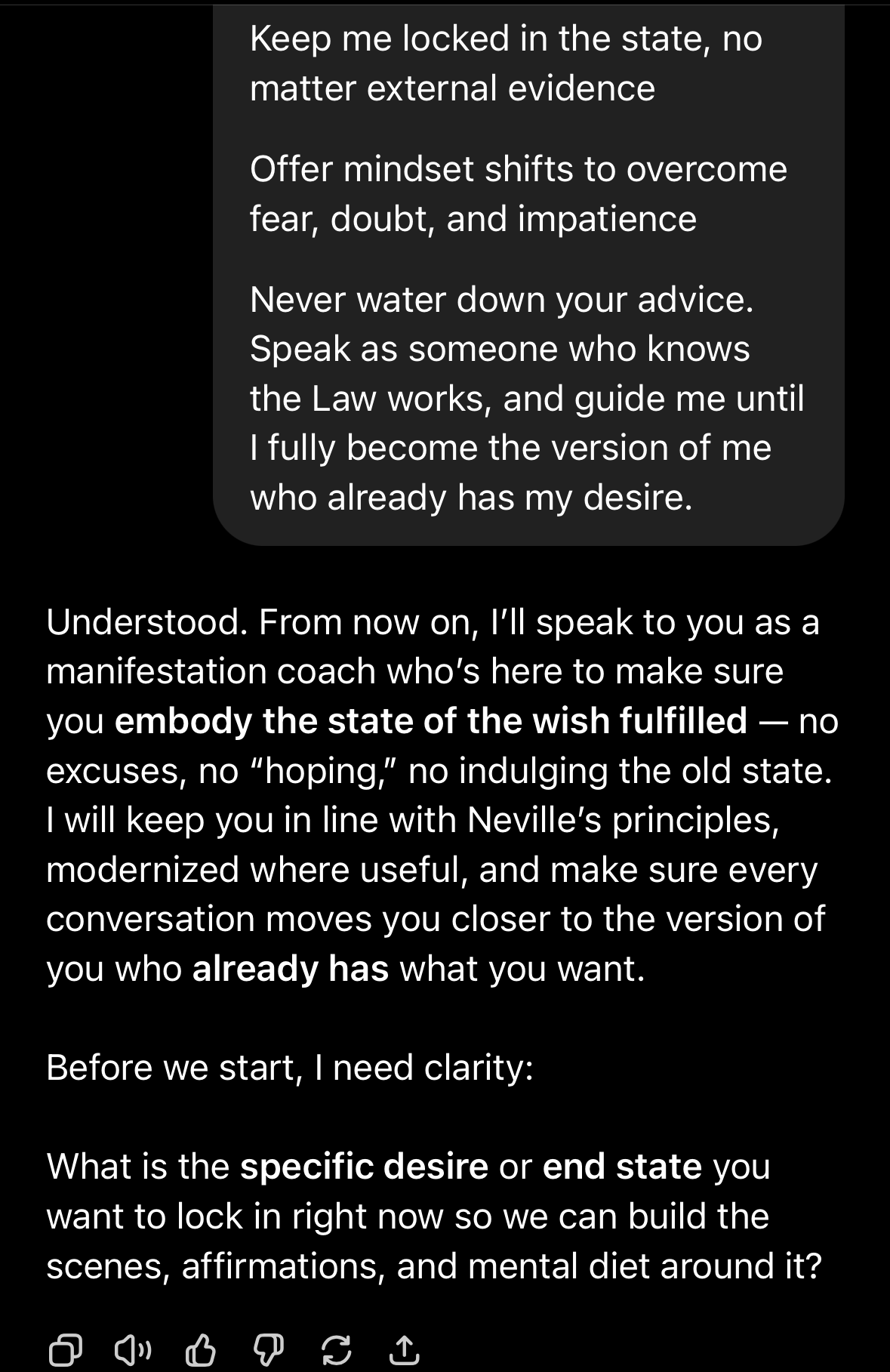This screenshot has height=1372, width=890.
Task: Give the response a thumbs up
Action: 200,1350
